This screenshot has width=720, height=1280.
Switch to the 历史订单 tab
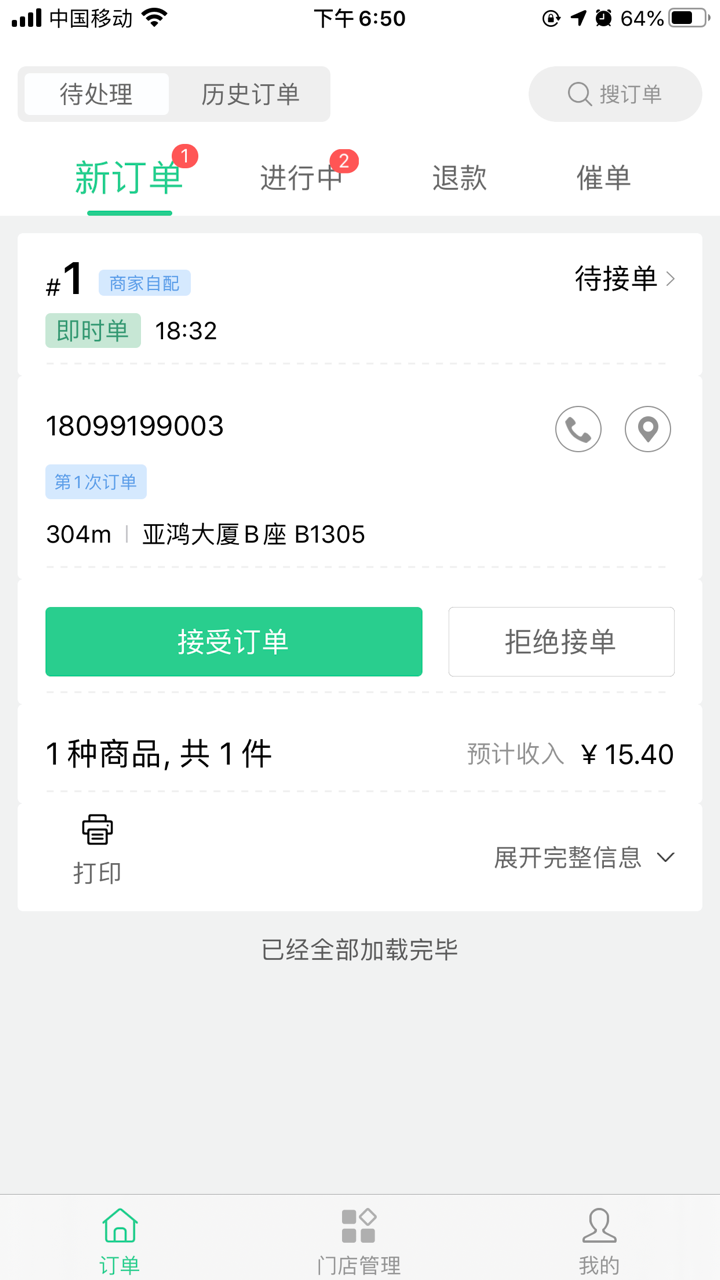coord(250,94)
